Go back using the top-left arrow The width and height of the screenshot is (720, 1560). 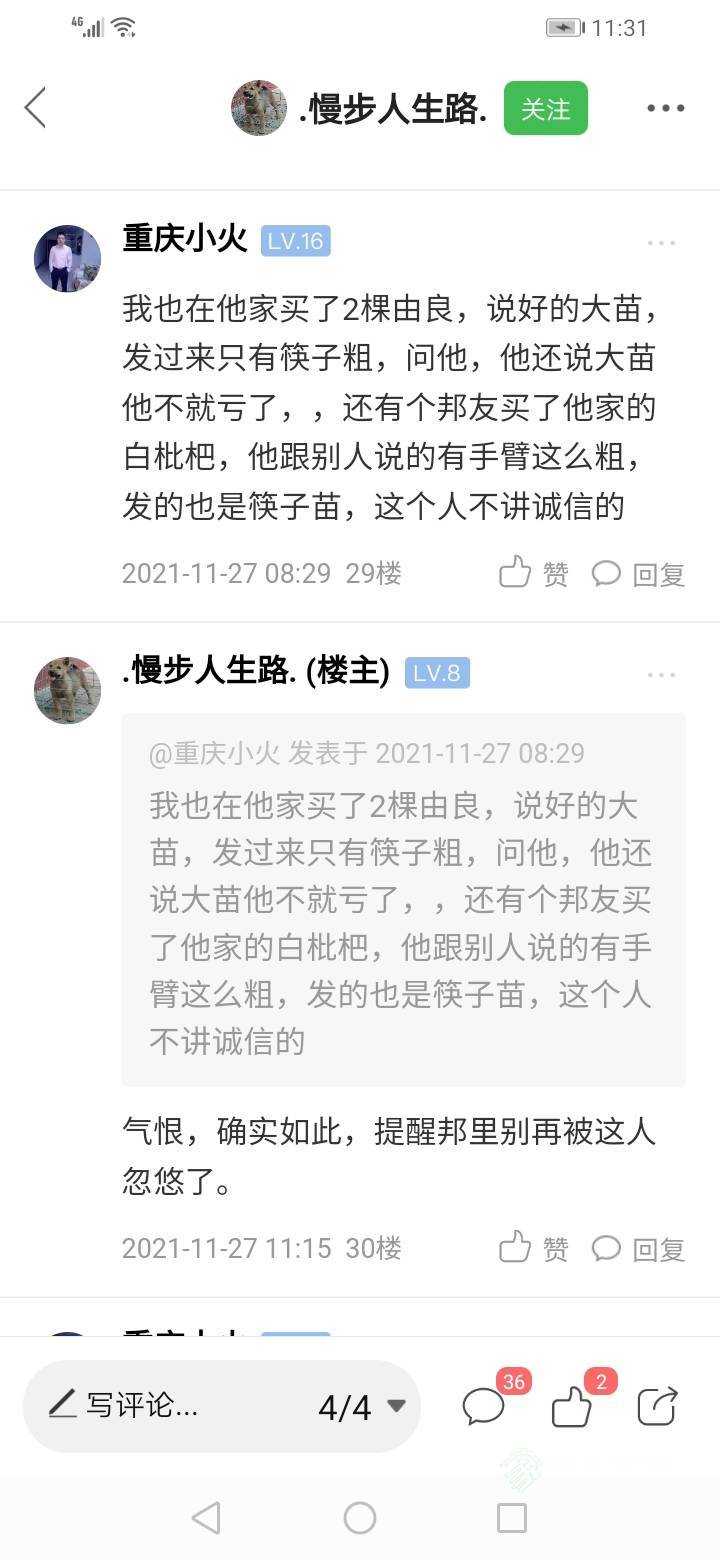coord(36,108)
